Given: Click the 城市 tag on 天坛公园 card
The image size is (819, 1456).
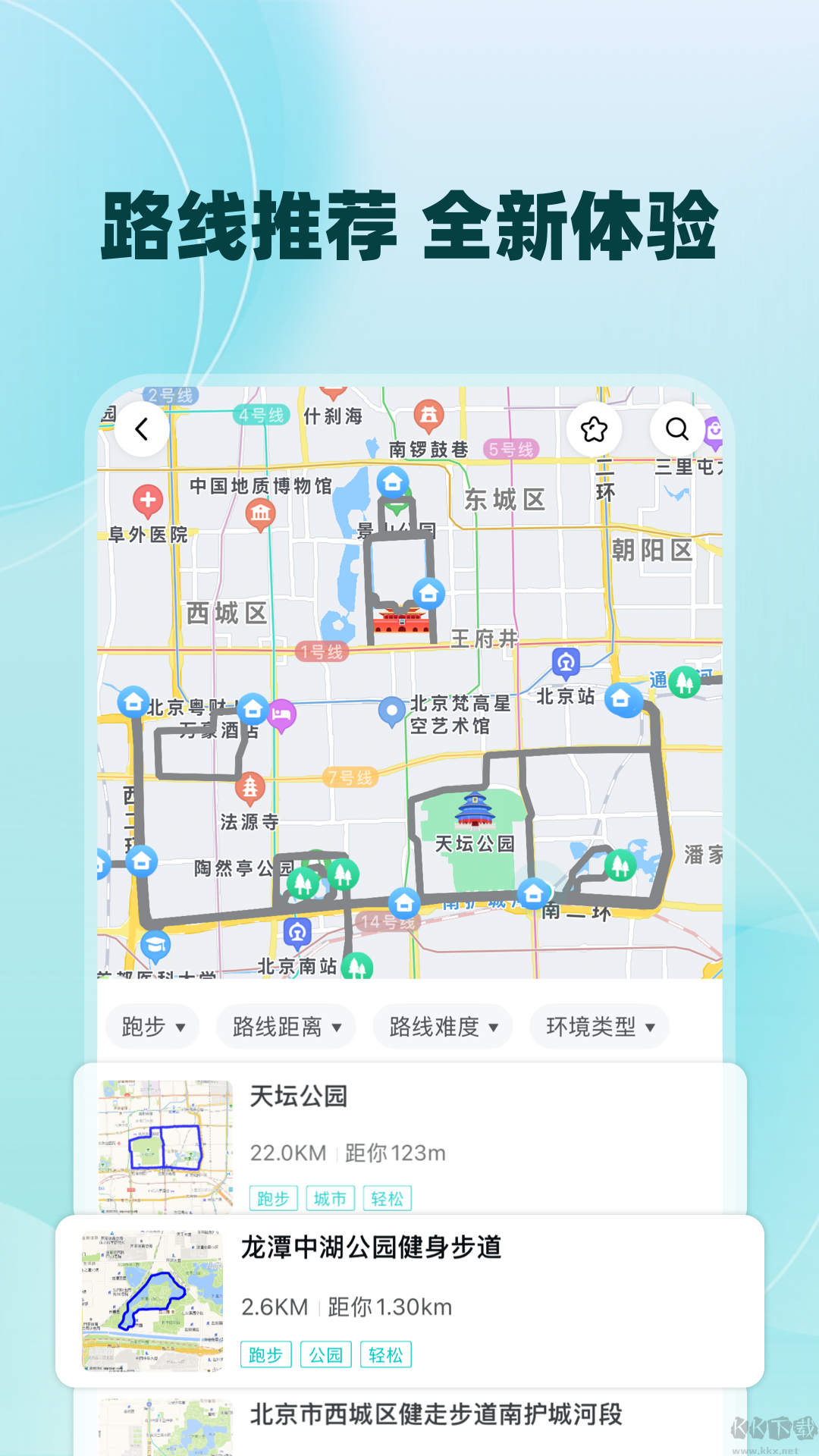Looking at the screenshot, I should point(331,1199).
